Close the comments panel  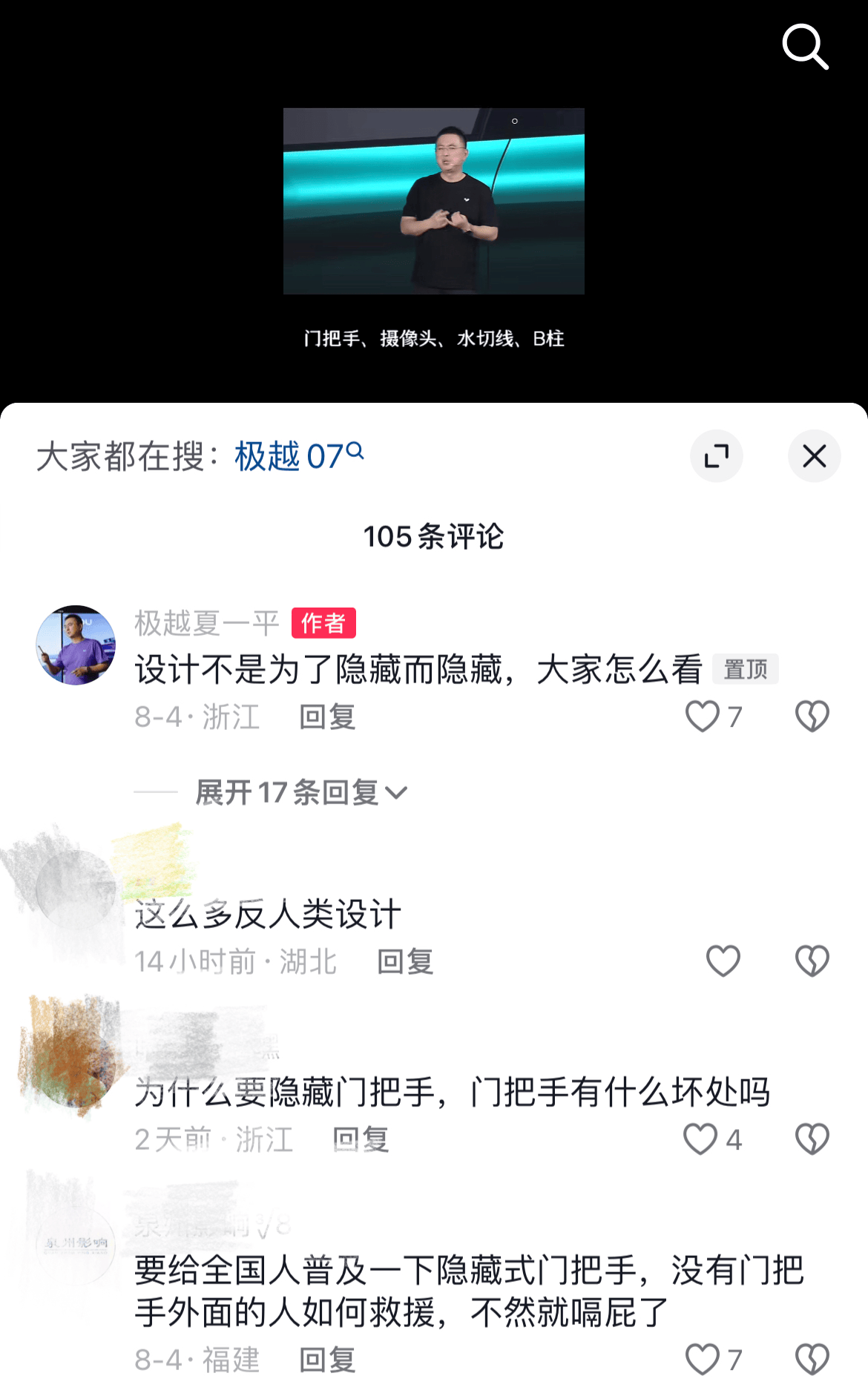[814, 455]
